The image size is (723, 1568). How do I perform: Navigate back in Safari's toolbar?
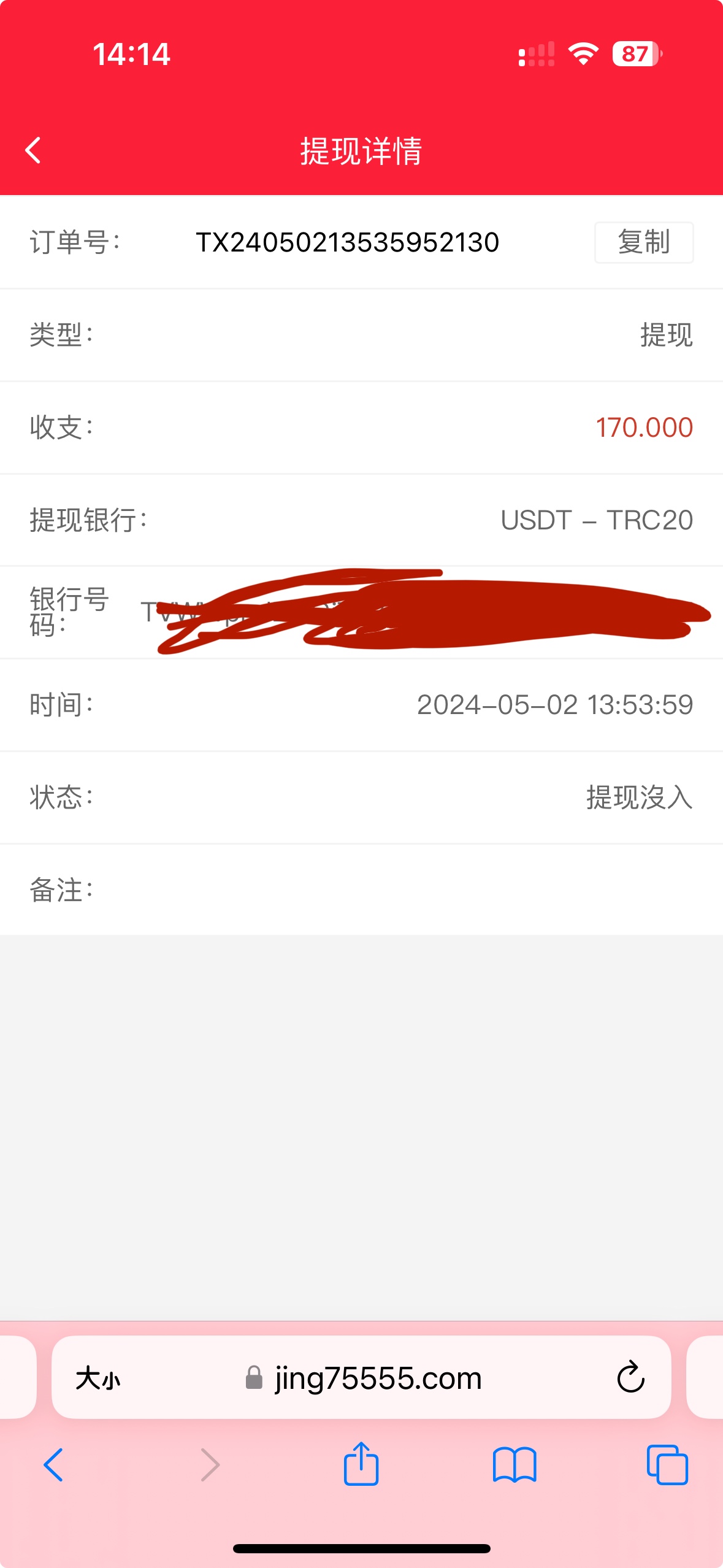[53, 1465]
